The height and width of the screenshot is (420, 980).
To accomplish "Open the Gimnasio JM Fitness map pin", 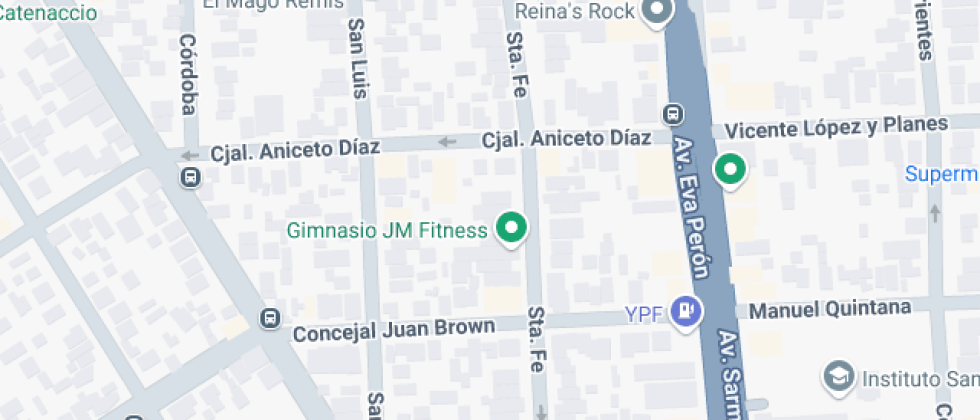I will click(513, 228).
